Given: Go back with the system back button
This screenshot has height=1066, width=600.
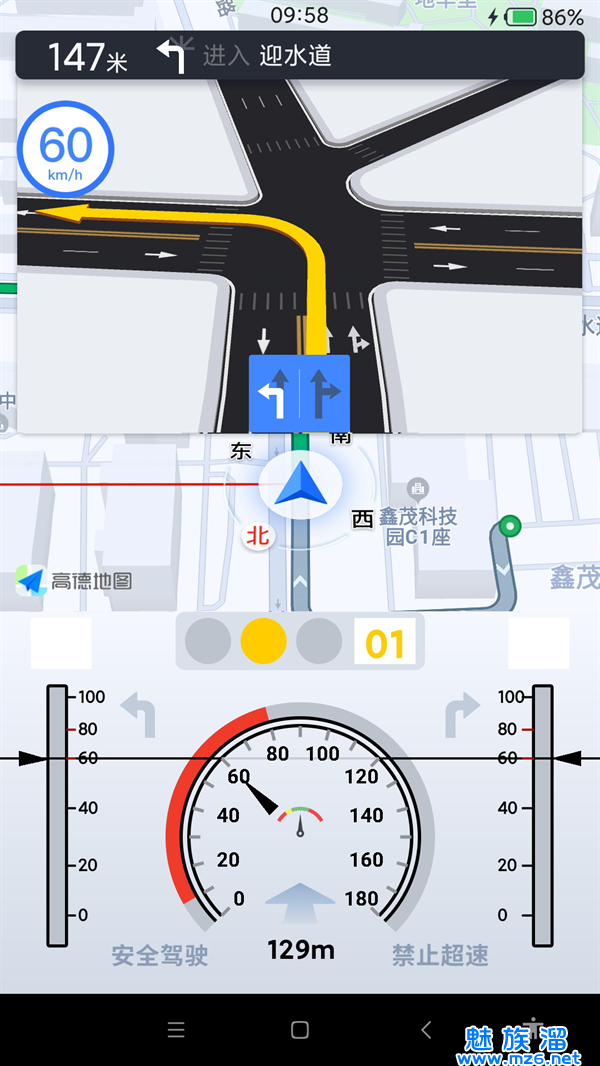Looking at the screenshot, I should pyautogui.click(x=426, y=1029).
